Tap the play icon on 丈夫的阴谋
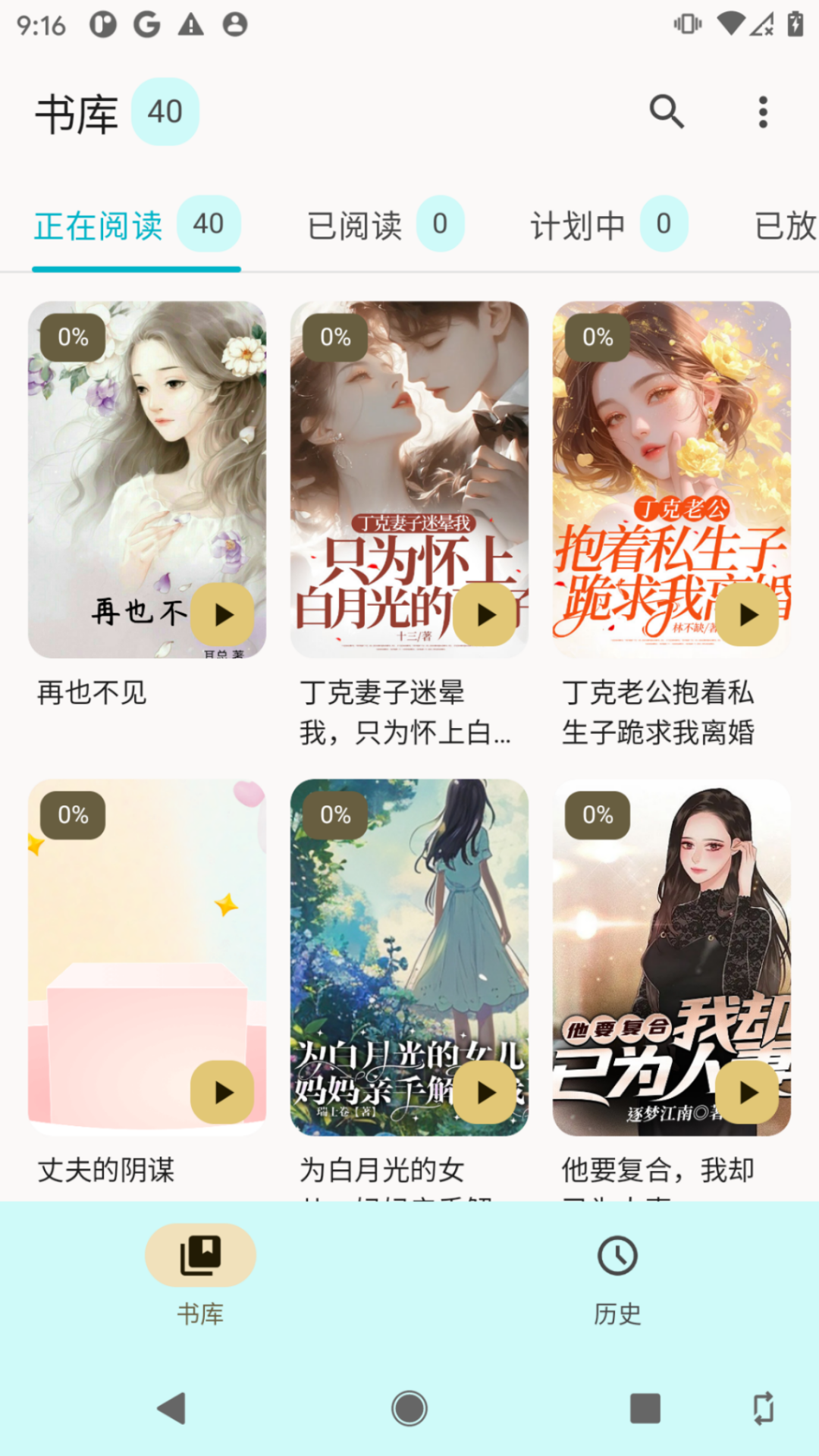The height and width of the screenshot is (1456, 819). (224, 1093)
